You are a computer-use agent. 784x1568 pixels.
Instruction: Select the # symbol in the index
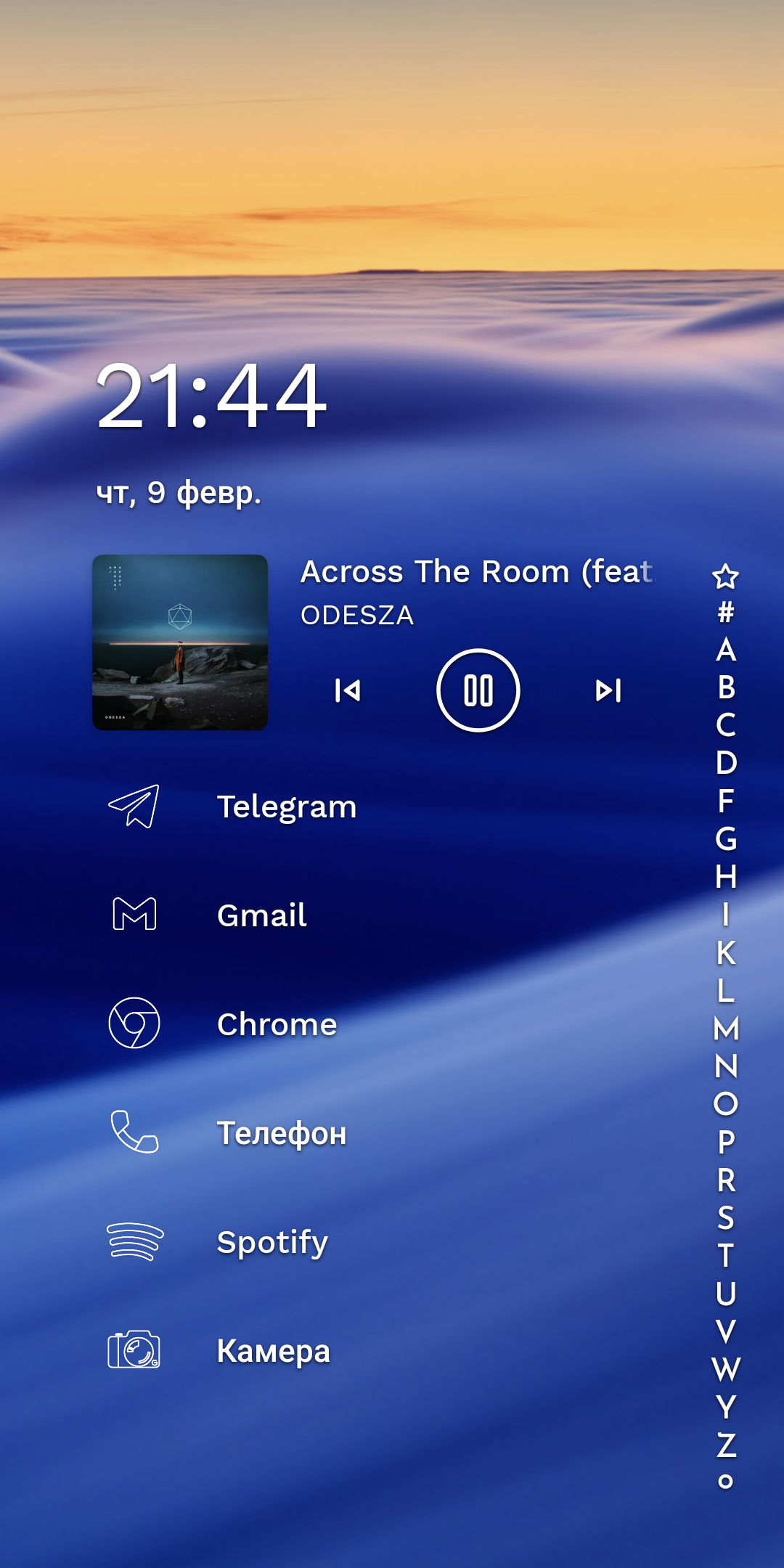click(x=725, y=613)
